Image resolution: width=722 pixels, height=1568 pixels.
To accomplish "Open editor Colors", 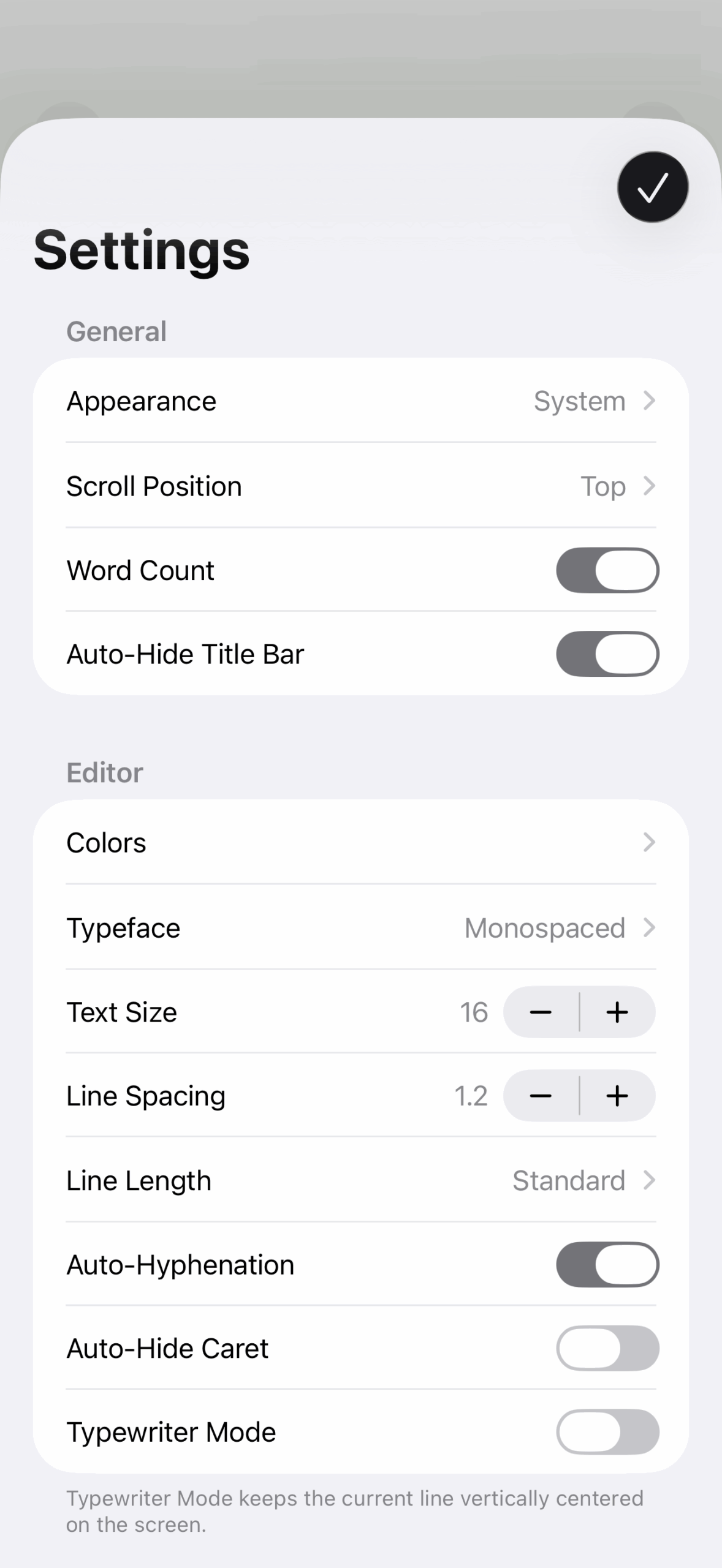I will click(361, 842).
